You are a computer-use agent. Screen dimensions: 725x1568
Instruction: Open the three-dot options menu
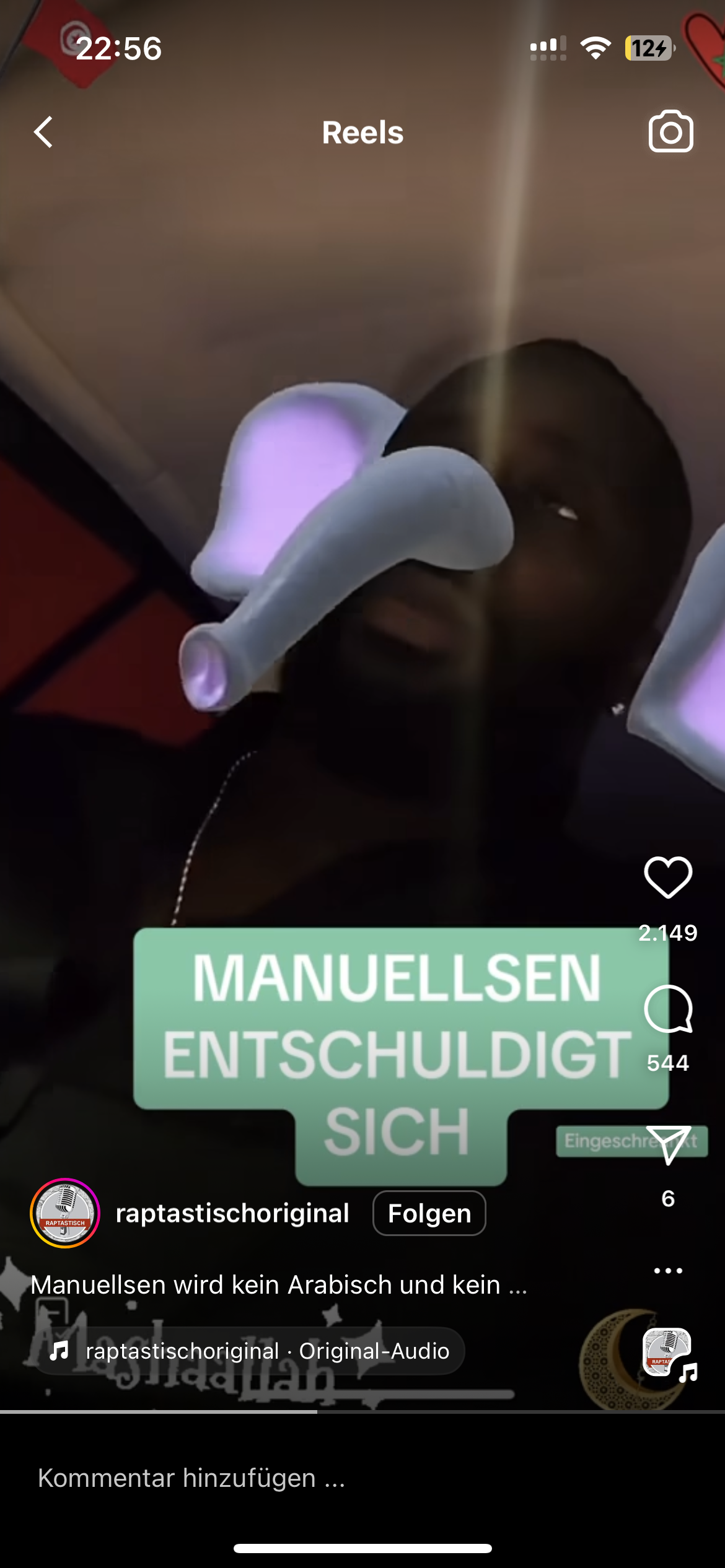coord(668,1271)
